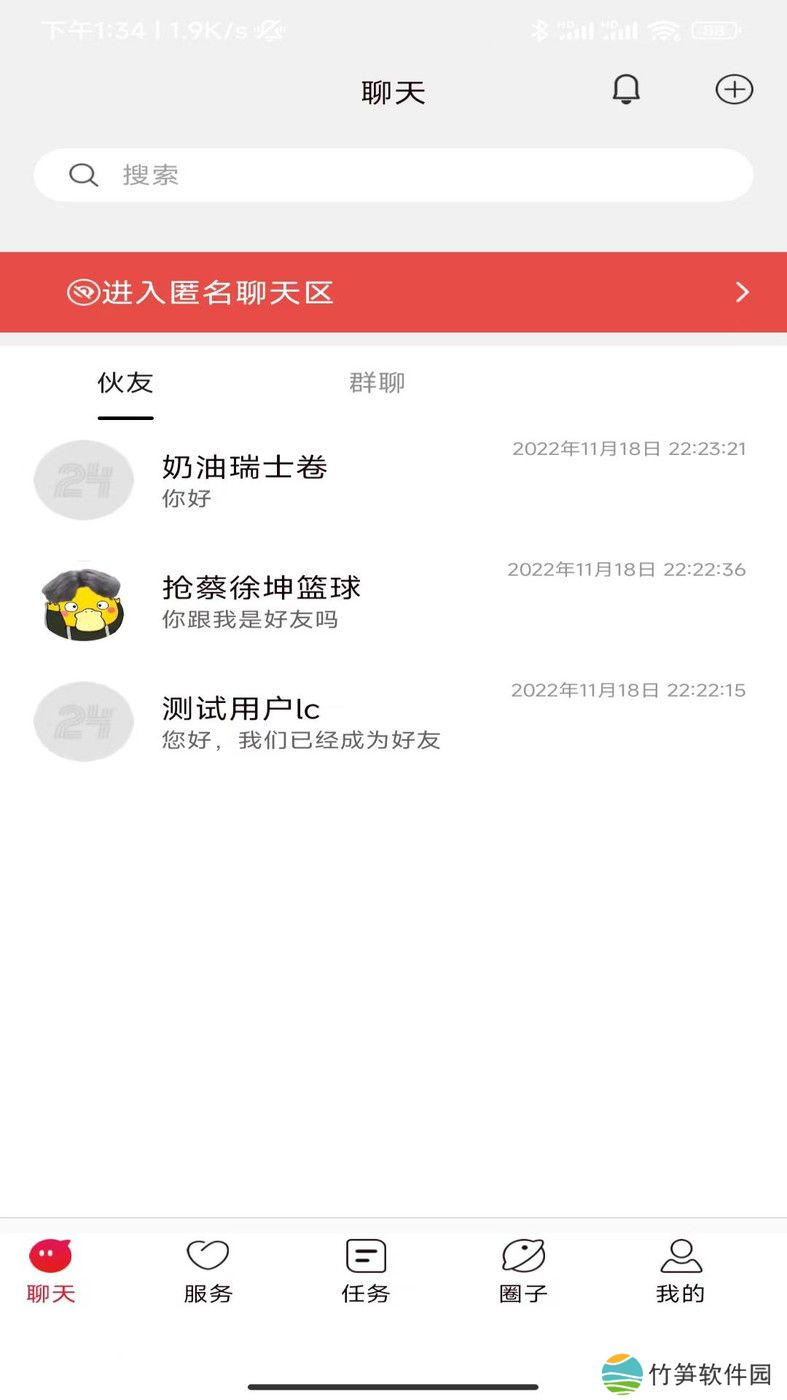
Task: Tap the plus icon to add
Action: (x=734, y=90)
